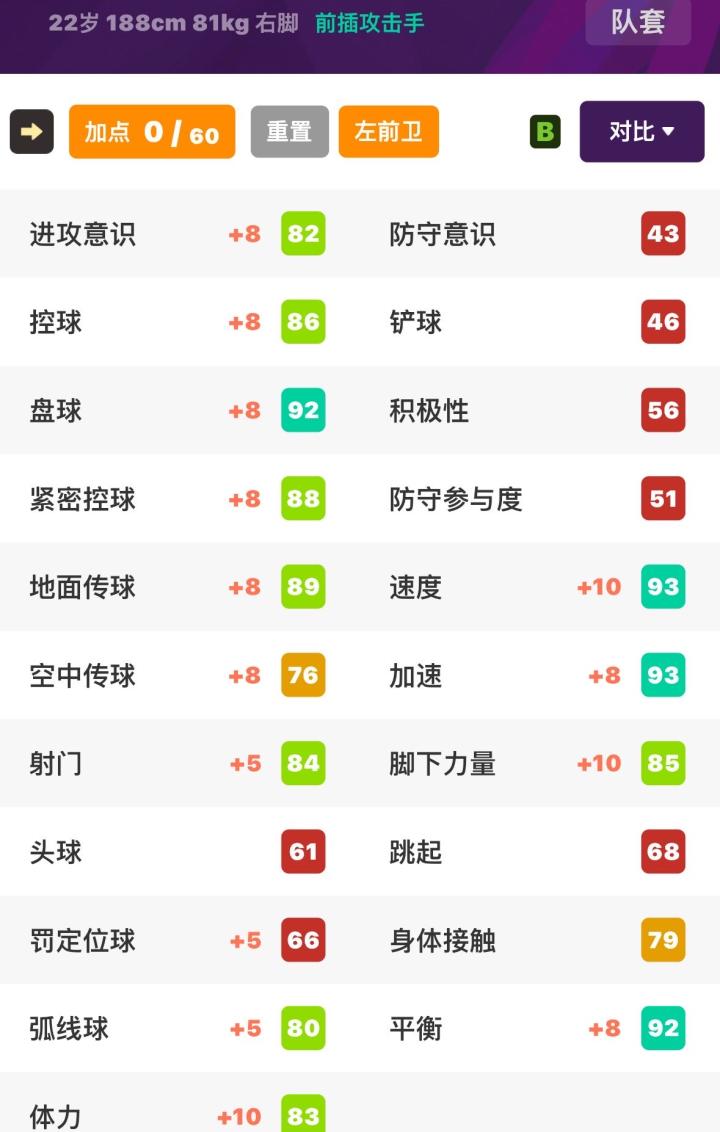The height and width of the screenshot is (1132, 720).
Task: Tap the yellow arrow icon
Action: 31,131
